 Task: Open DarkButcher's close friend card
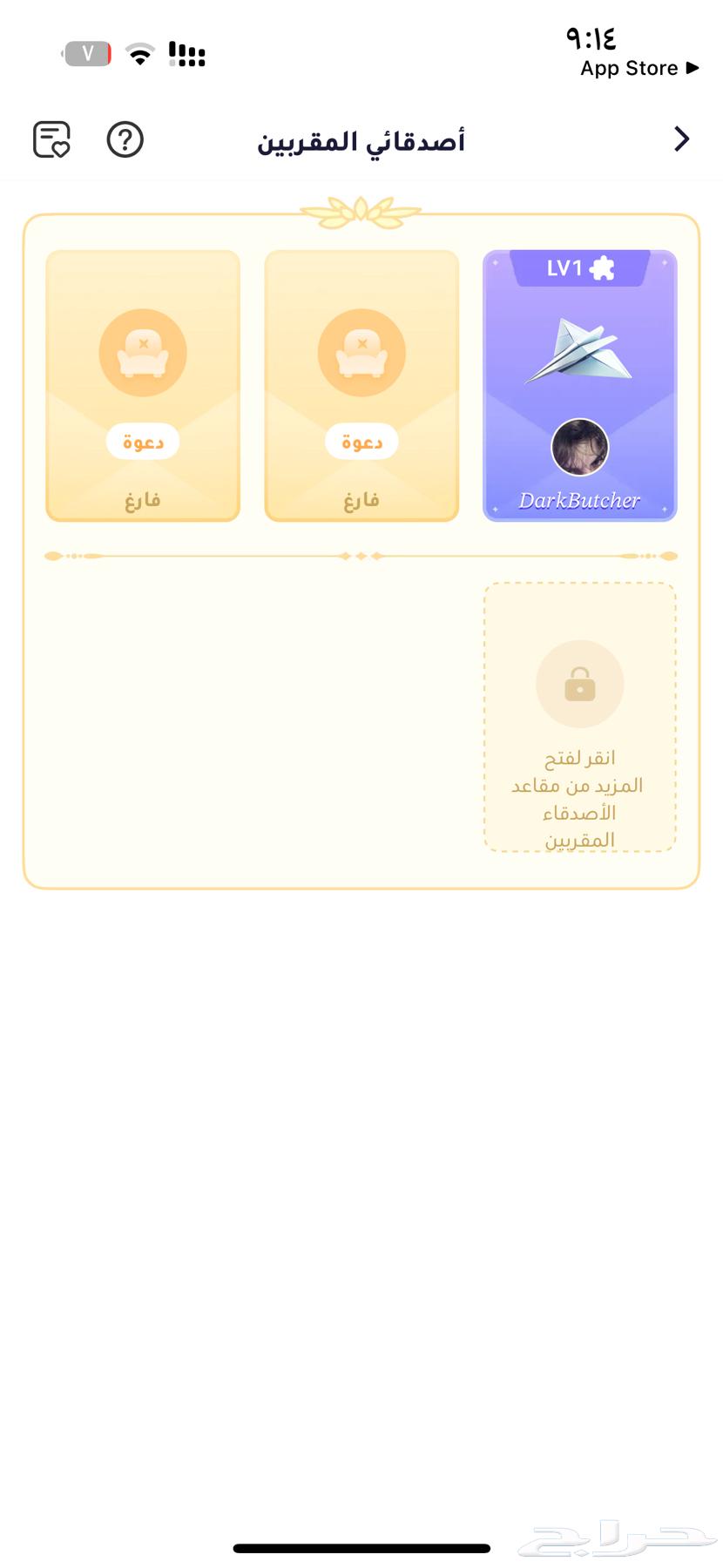(578, 387)
